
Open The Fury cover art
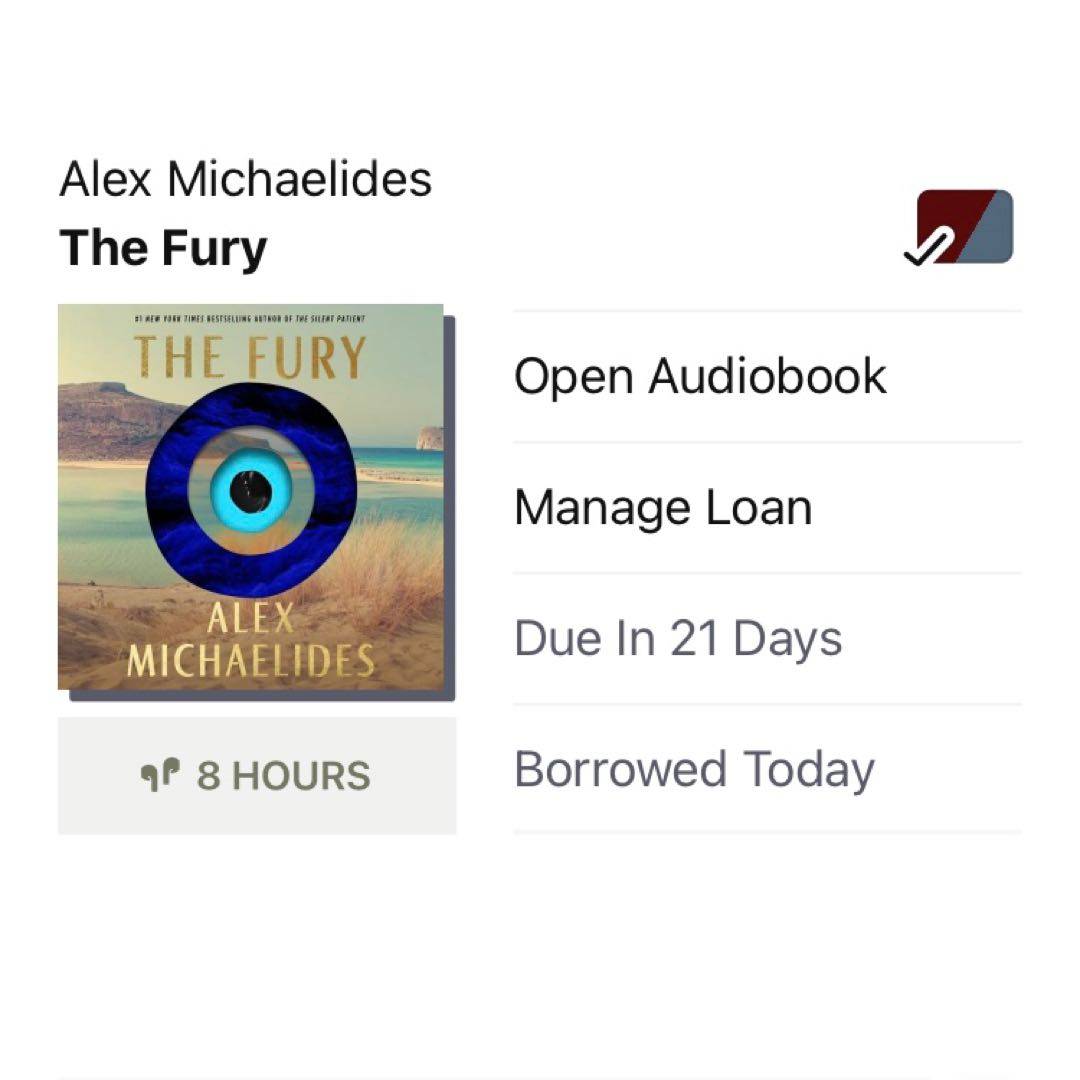point(251,497)
